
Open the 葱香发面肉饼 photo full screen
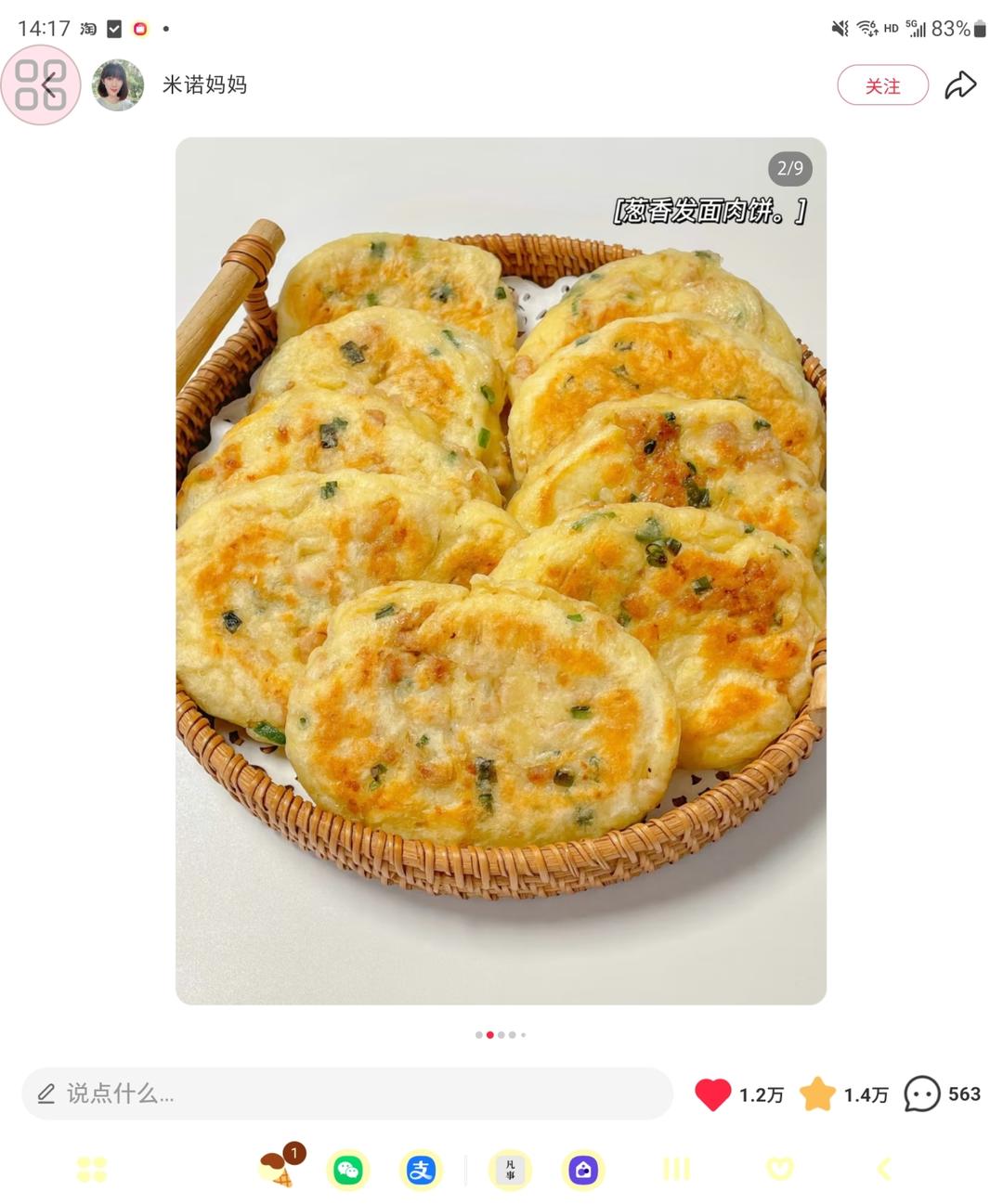click(x=501, y=570)
